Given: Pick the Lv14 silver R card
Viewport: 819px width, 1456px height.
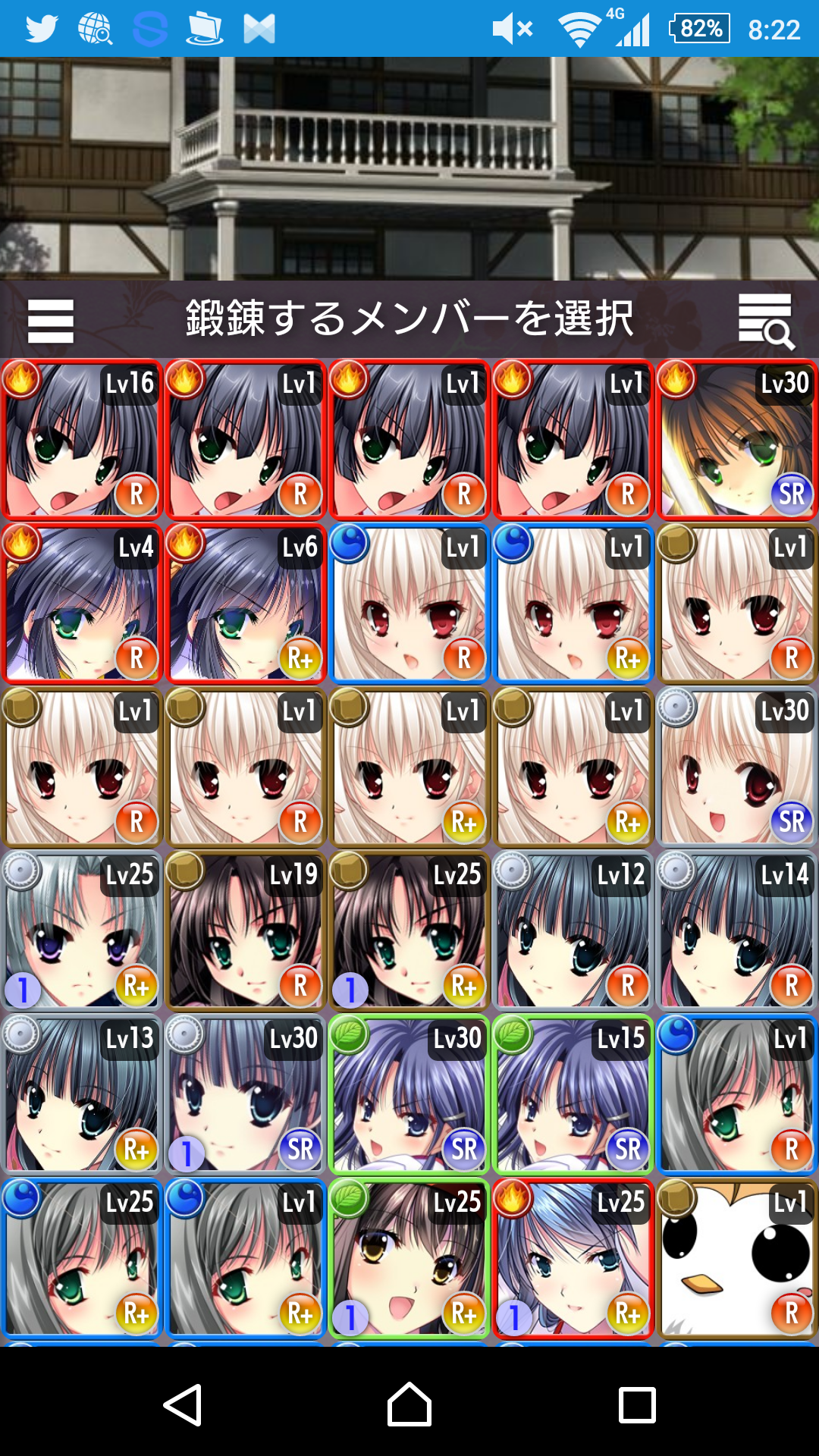Looking at the screenshot, I should pyautogui.click(x=737, y=931).
